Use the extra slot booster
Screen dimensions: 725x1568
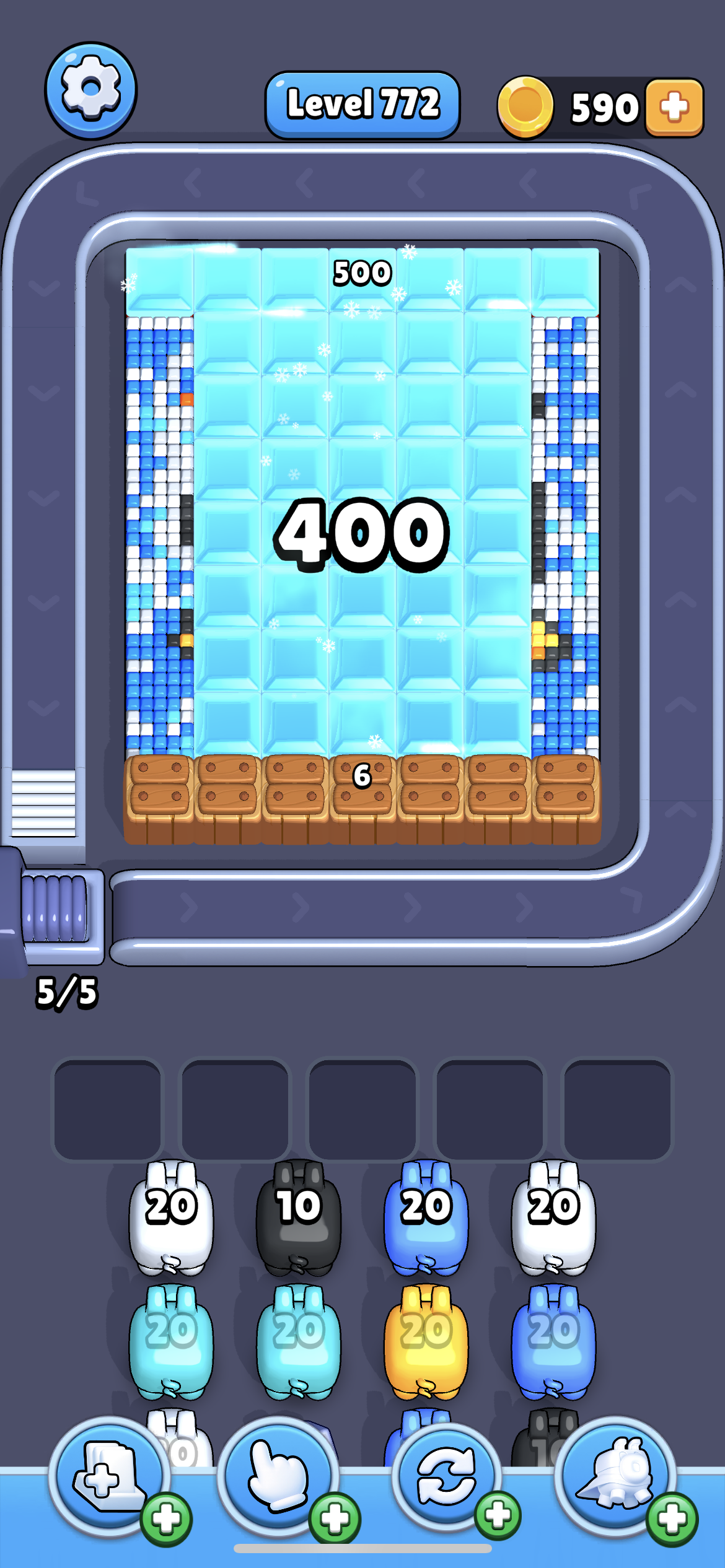pyautogui.click(x=108, y=1478)
